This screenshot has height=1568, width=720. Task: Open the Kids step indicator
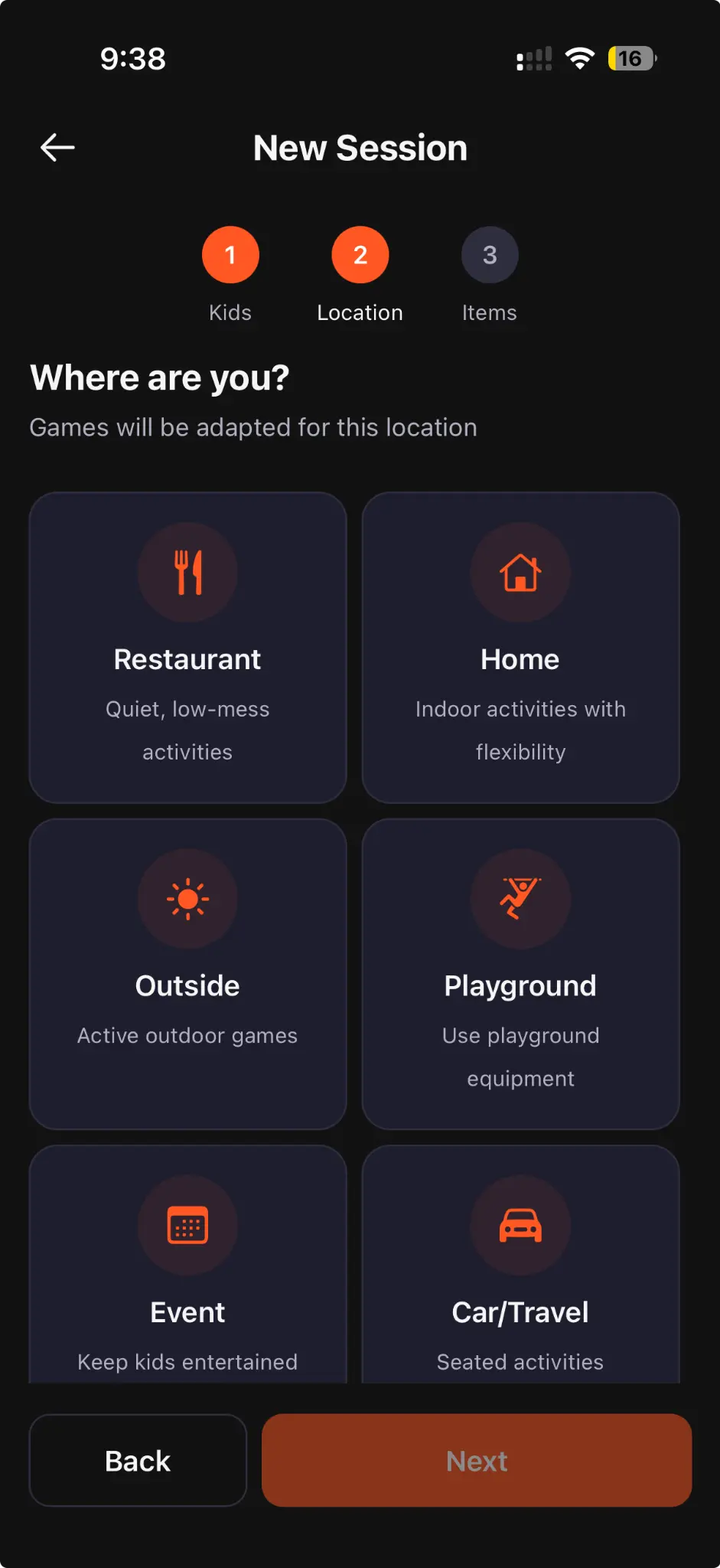230,254
